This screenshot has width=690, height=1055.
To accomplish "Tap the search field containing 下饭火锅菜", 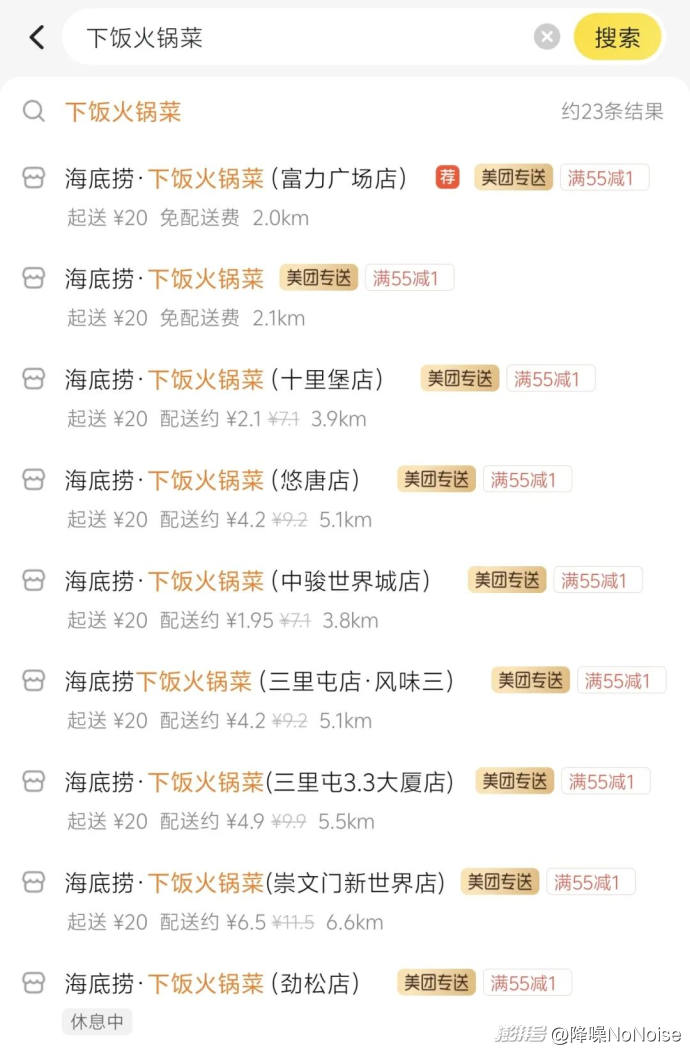I will pyautogui.click(x=300, y=38).
